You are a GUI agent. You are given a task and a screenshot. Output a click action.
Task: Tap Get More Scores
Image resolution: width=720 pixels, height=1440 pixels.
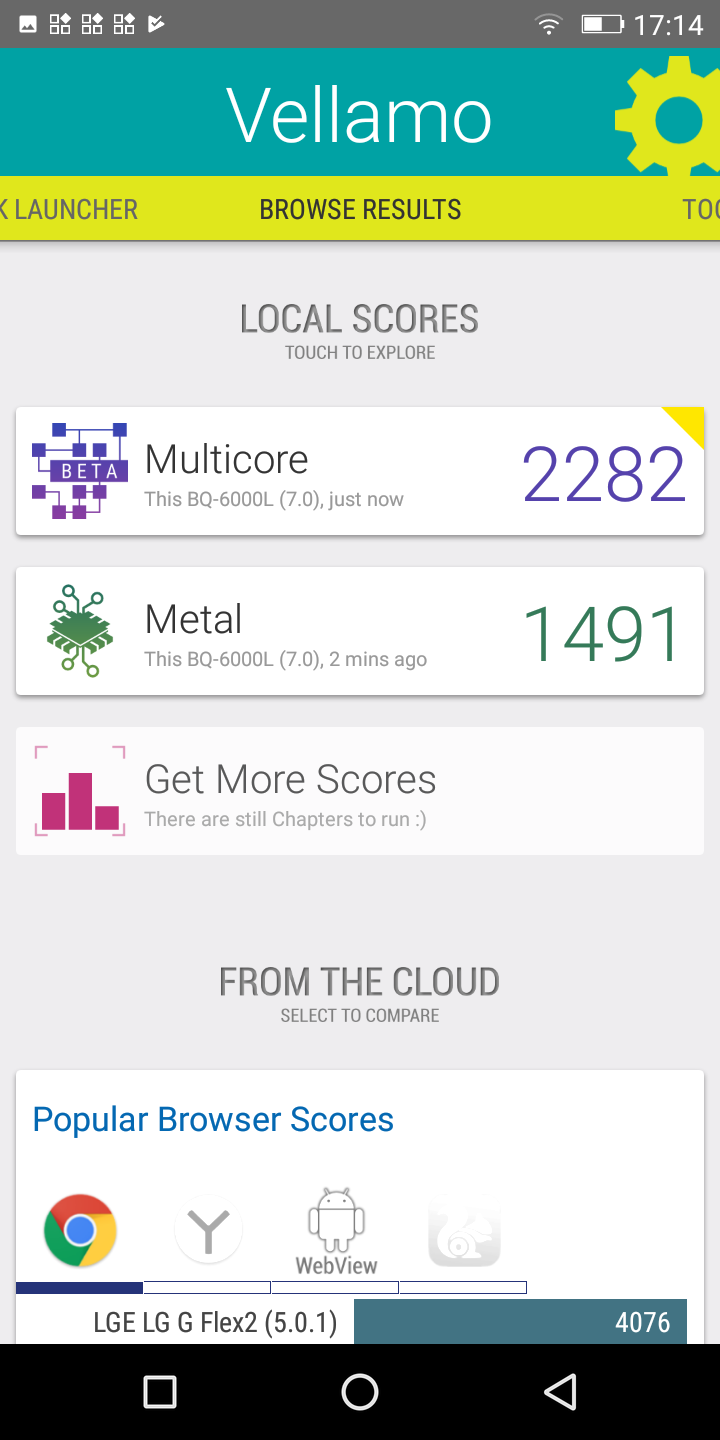click(x=360, y=791)
